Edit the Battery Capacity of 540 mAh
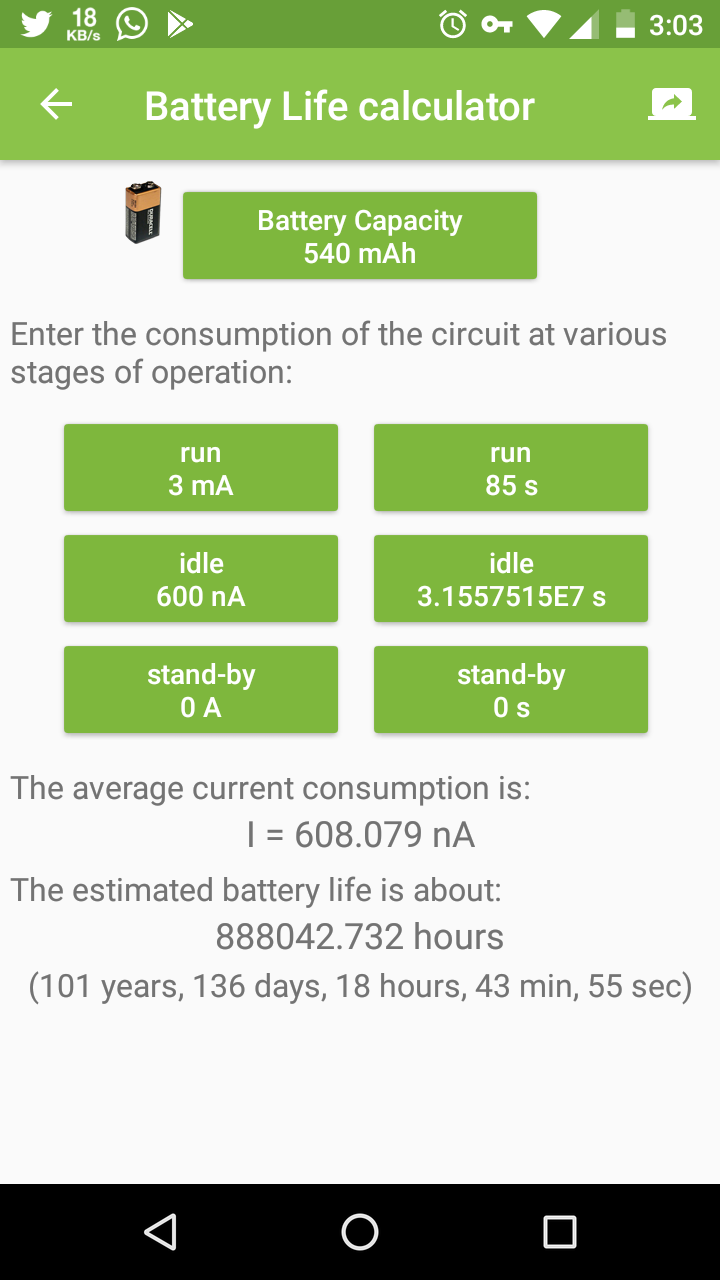Viewport: 720px width, 1280px height. (360, 235)
